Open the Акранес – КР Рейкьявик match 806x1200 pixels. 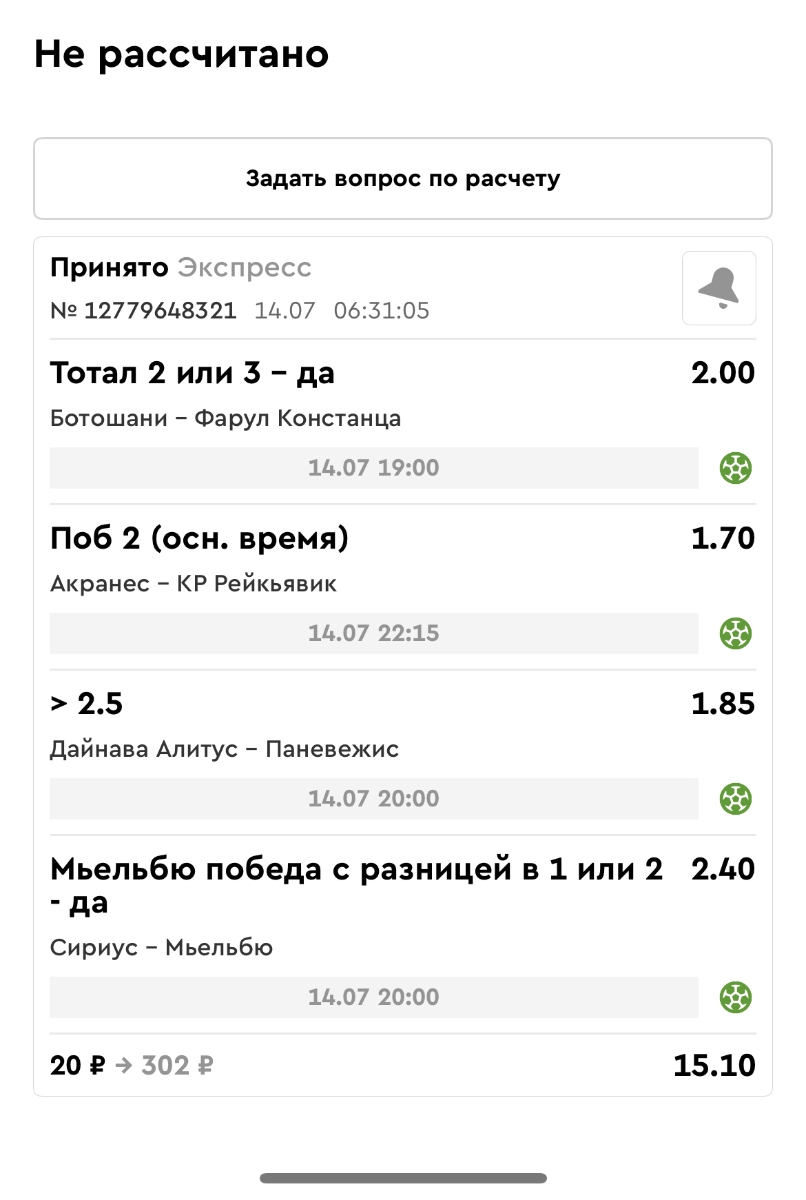click(x=193, y=585)
